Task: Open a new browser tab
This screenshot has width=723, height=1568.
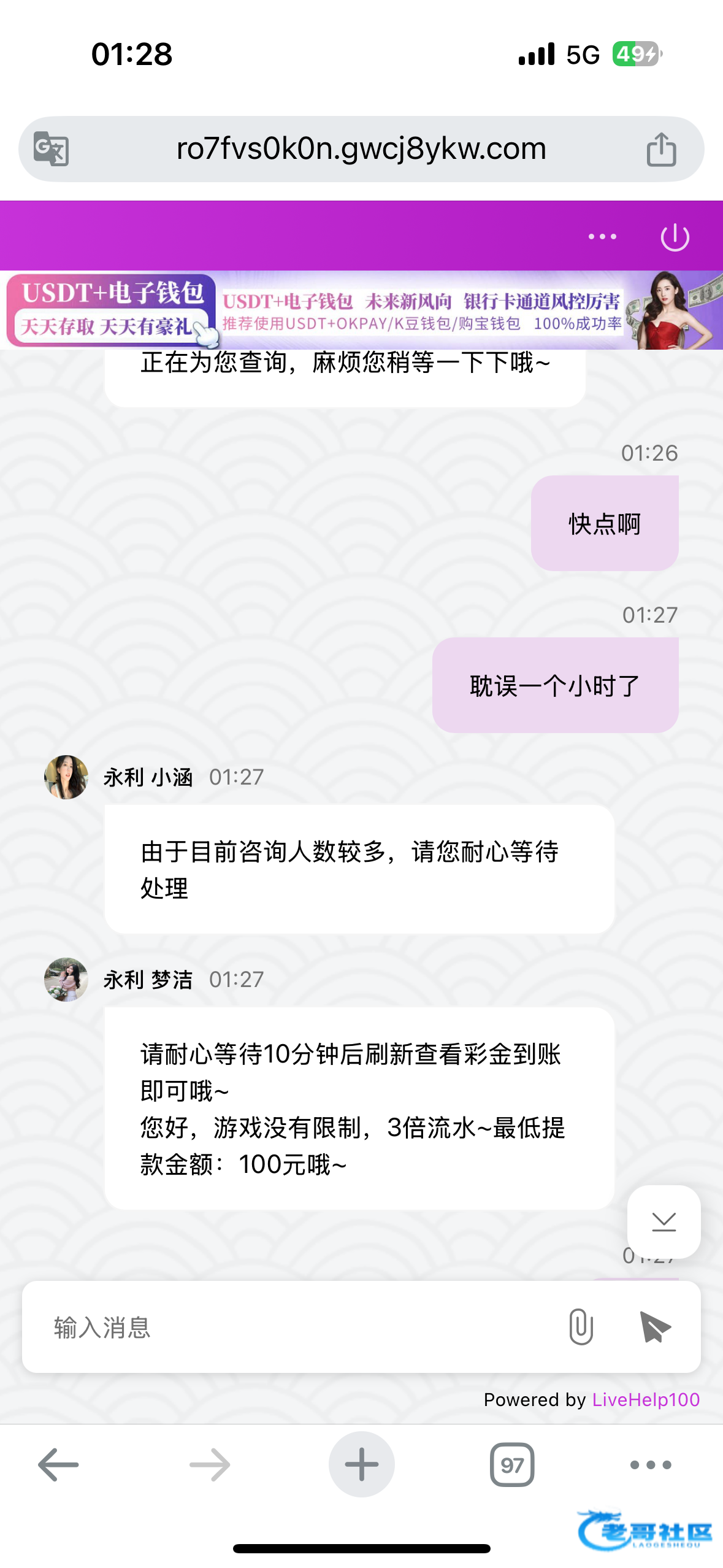Action: [361, 1465]
